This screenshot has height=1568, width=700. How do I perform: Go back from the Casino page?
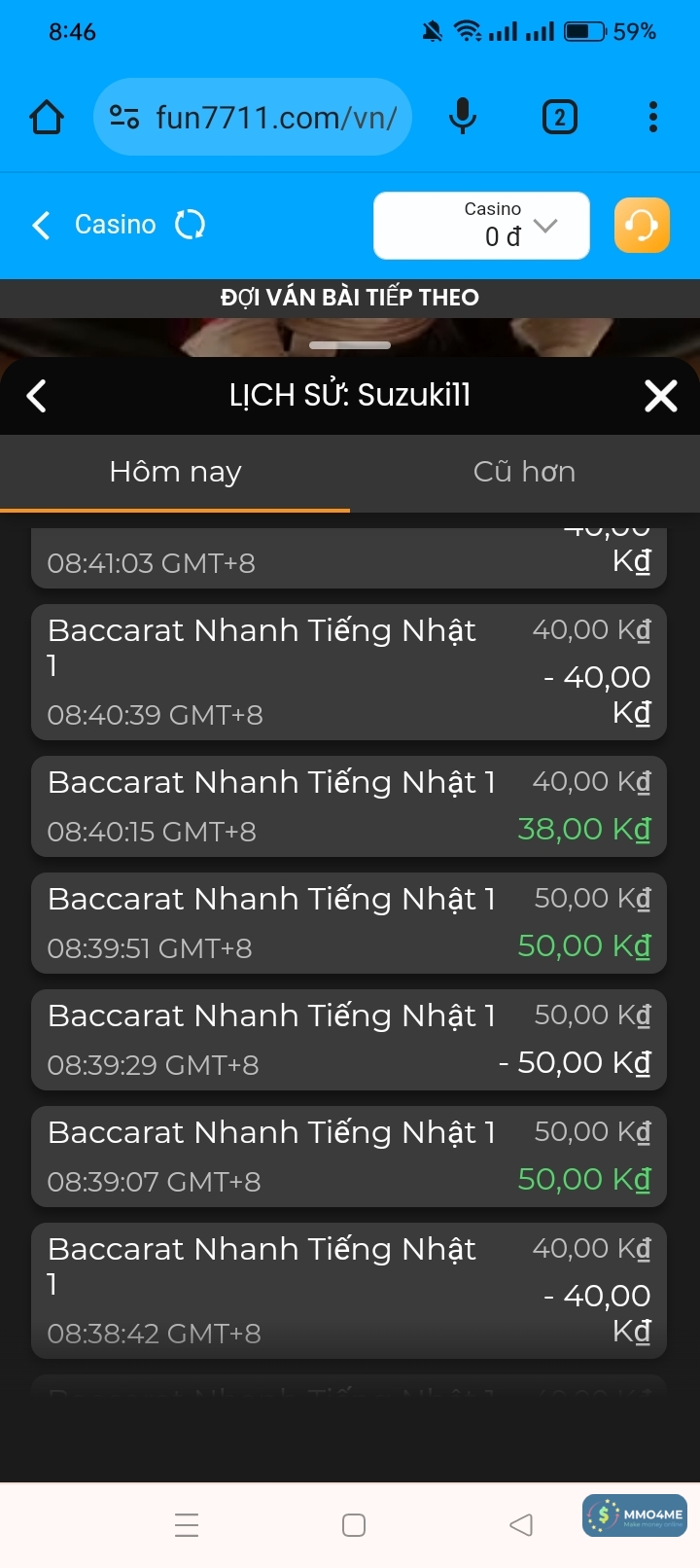pyautogui.click(x=41, y=226)
